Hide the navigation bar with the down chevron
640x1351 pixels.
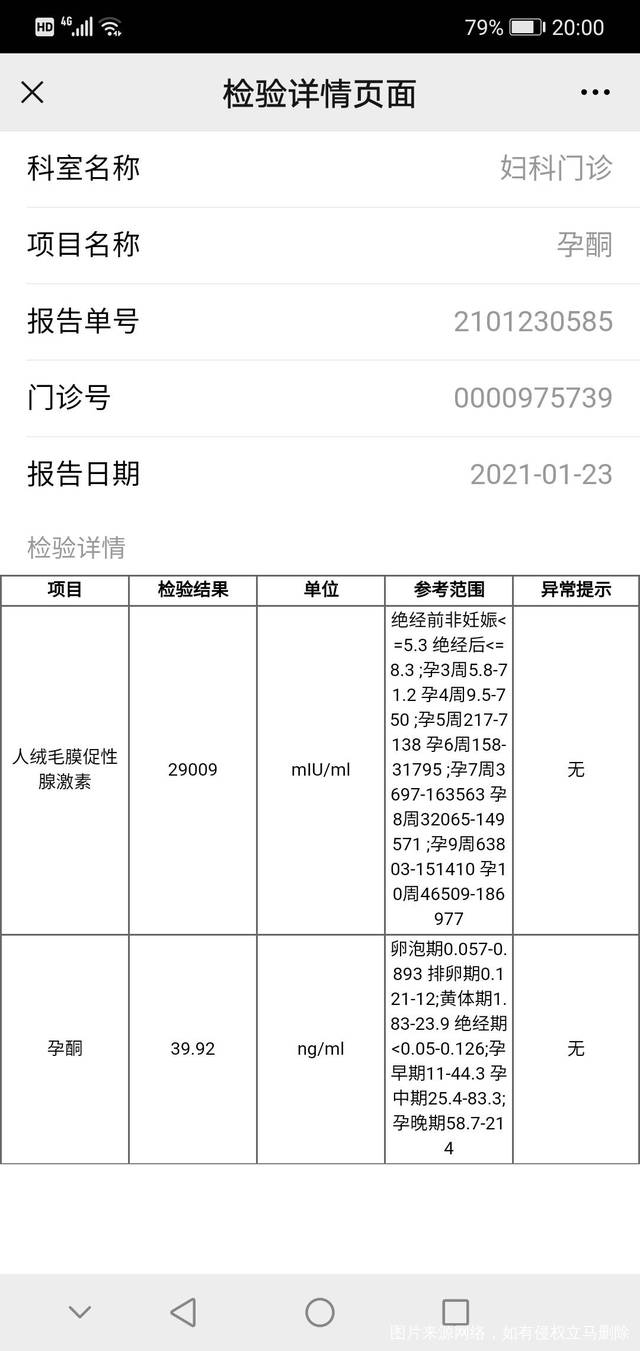tap(80, 1312)
